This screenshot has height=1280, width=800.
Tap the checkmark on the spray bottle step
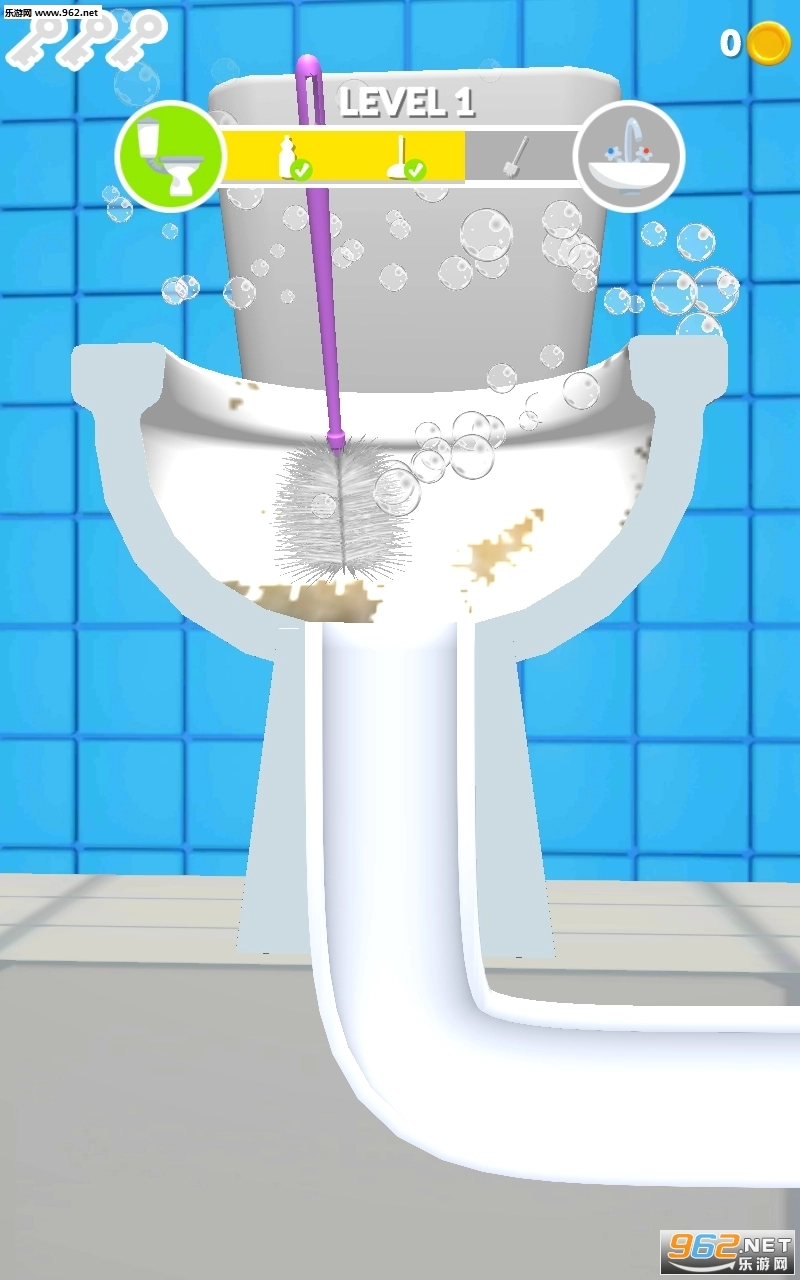pos(302,170)
